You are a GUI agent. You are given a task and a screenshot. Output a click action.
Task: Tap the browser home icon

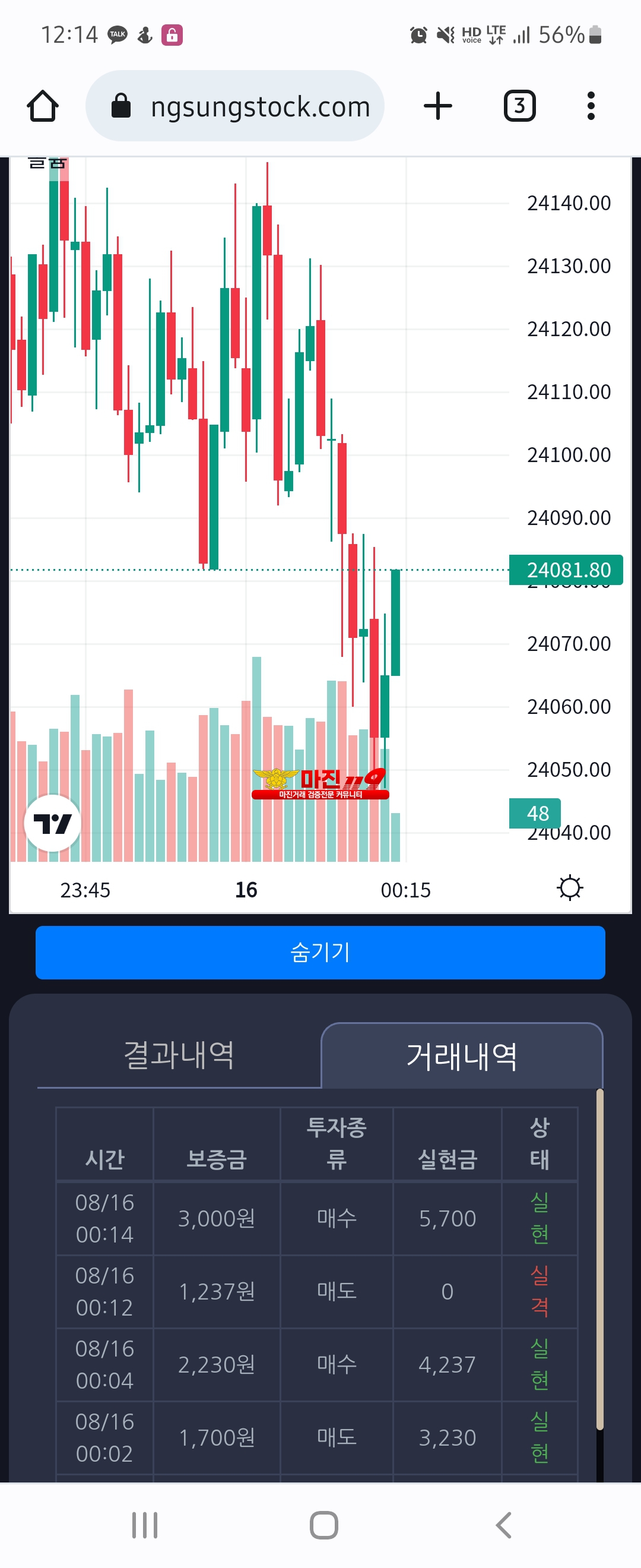(43, 106)
